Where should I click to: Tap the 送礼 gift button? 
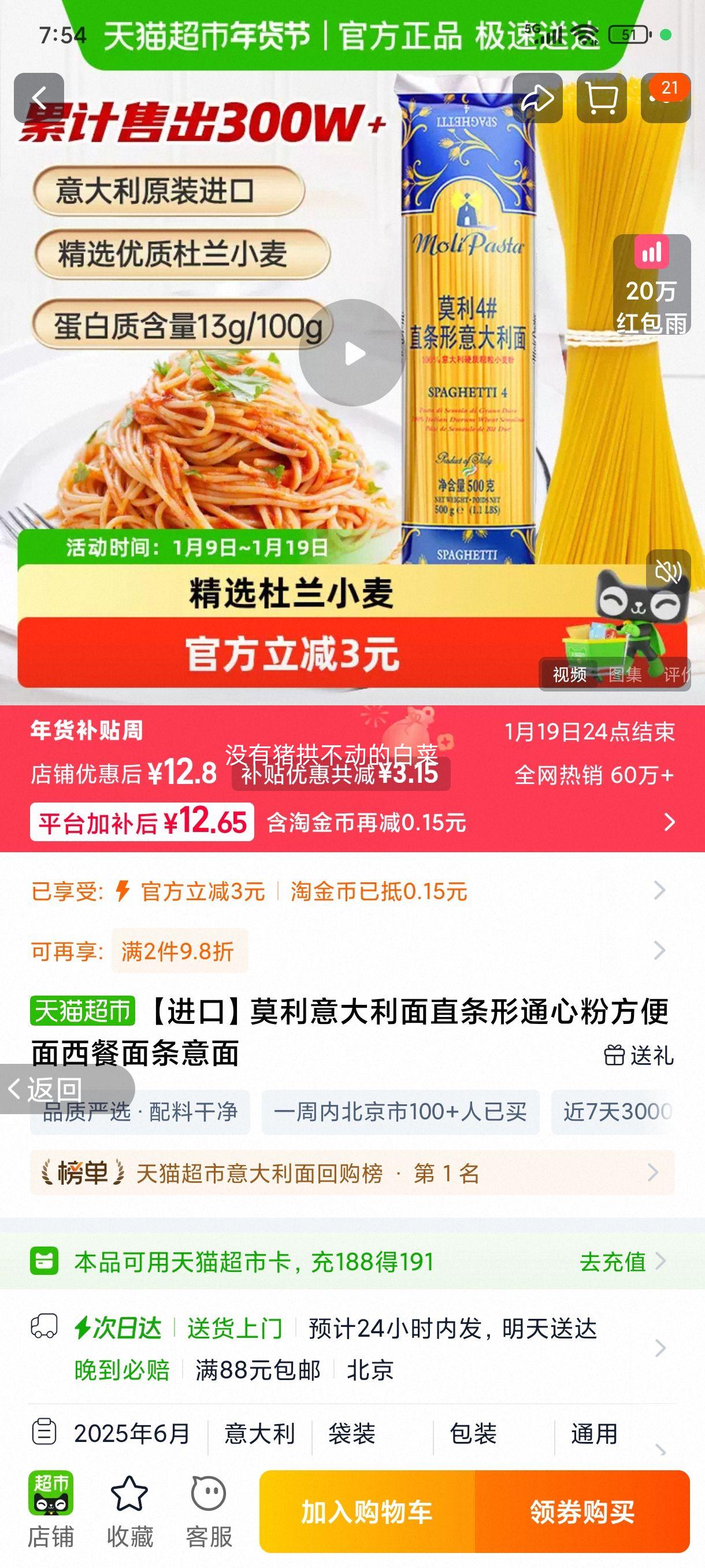pos(639,1056)
